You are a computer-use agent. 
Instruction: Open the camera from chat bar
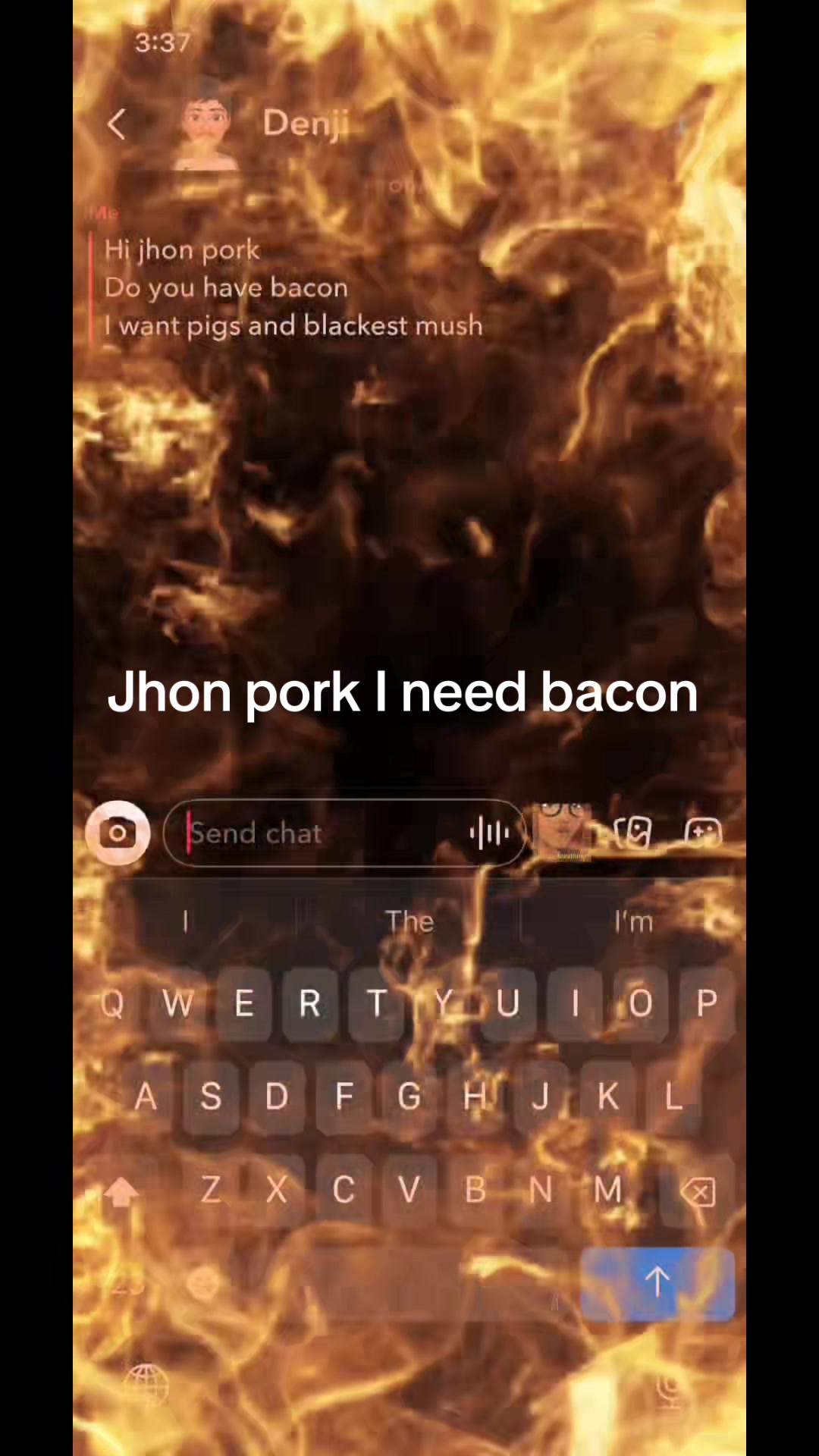click(x=118, y=833)
